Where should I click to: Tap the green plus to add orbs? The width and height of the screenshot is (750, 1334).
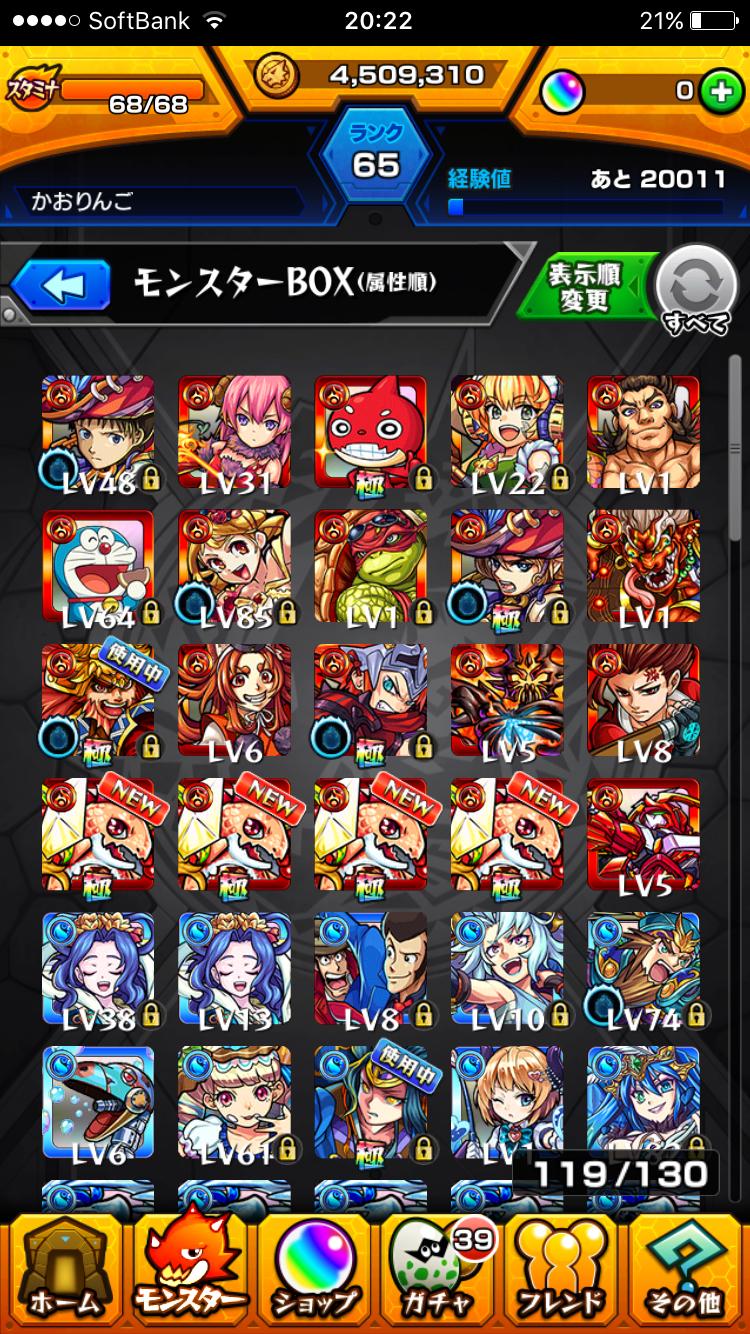[x=716, y=91]
